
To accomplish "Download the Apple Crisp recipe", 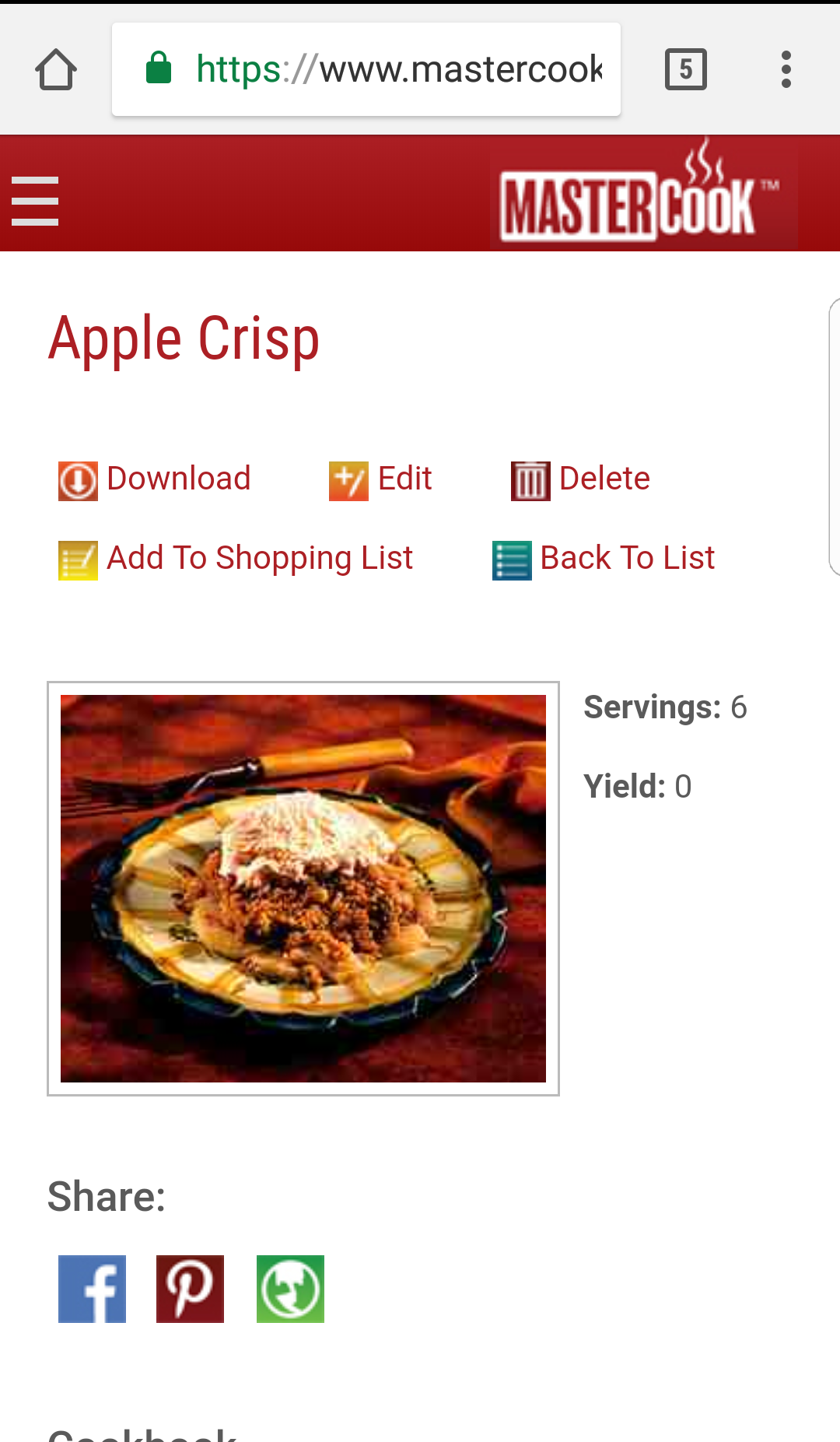I will pos(155,479).
